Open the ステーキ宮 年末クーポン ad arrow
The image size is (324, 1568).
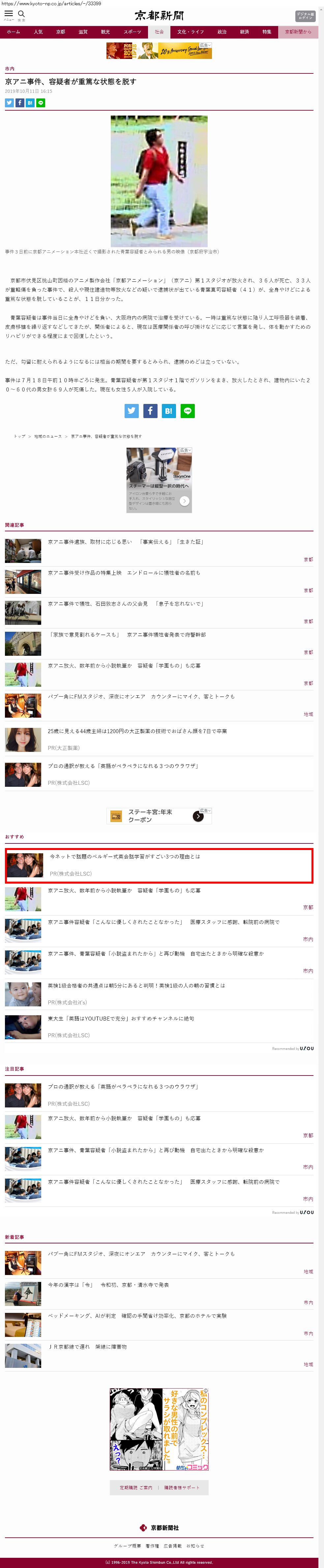198,816
